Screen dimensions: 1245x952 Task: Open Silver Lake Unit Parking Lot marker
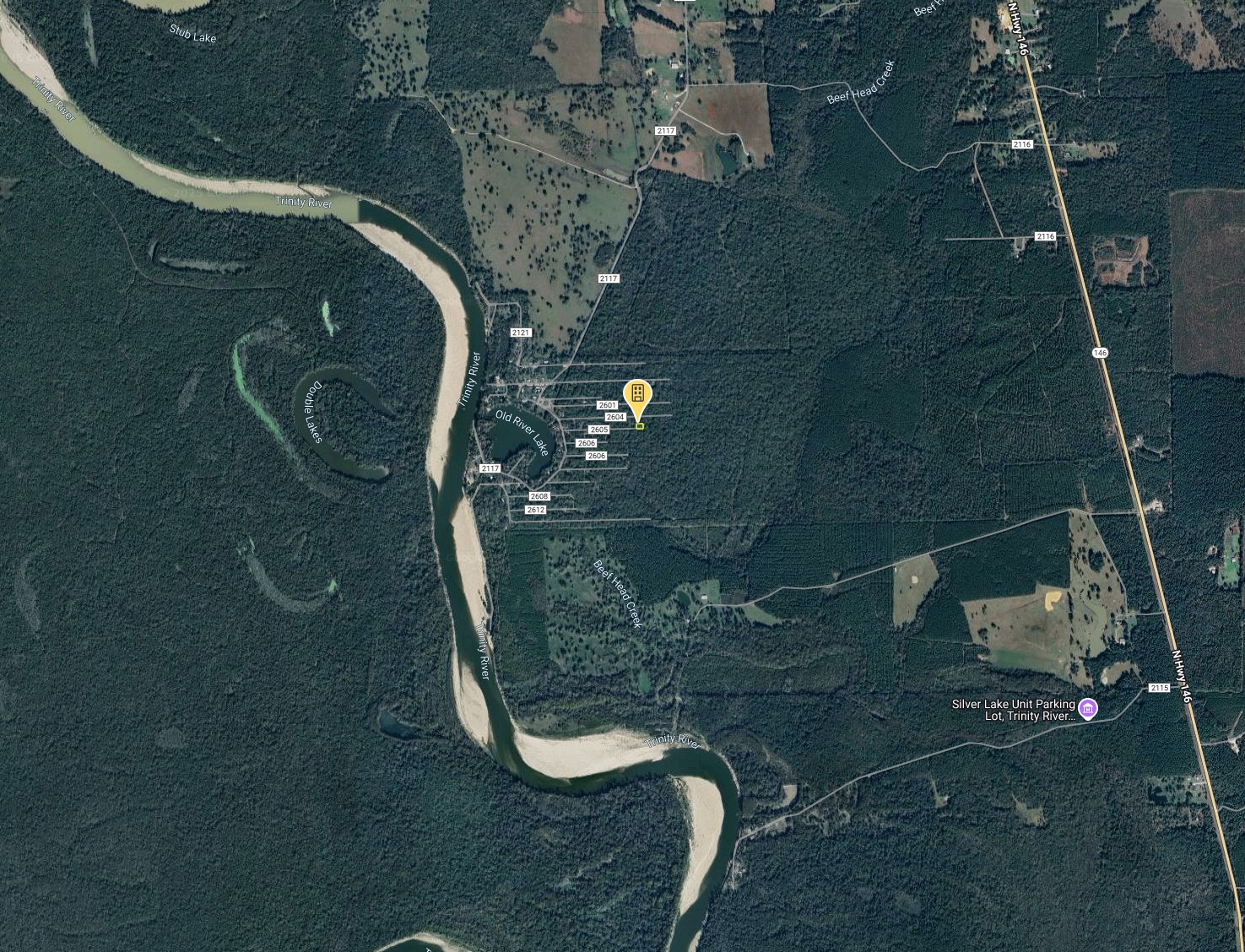(x=1088, y=709)
